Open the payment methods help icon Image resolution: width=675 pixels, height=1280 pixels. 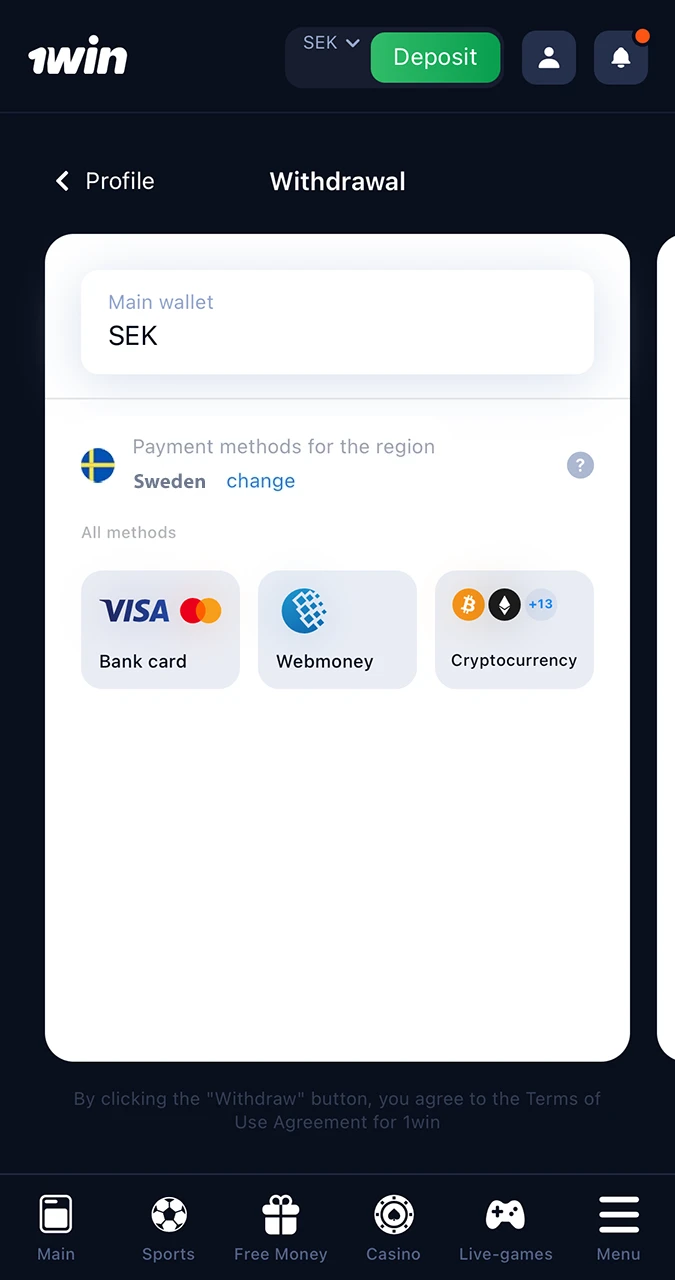[580, 465]
